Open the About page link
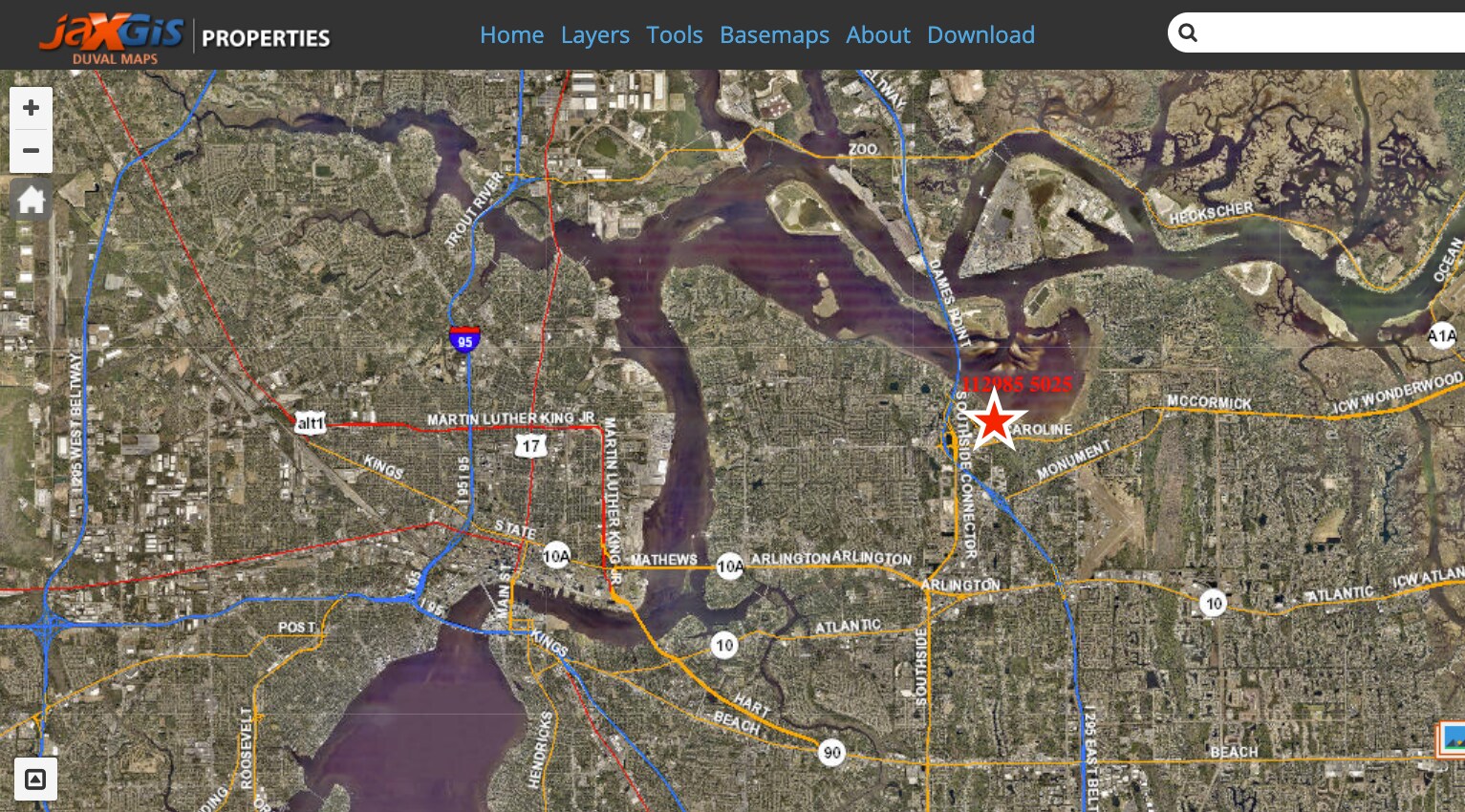1465x812 pixels. pos(877,35)
